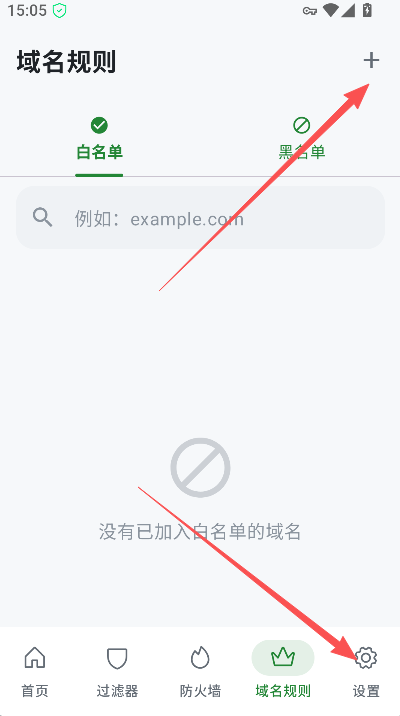Select the 白名单 tab
This screenshot has height=716, width=400.
pyautogui.click(x=99, y=139)
